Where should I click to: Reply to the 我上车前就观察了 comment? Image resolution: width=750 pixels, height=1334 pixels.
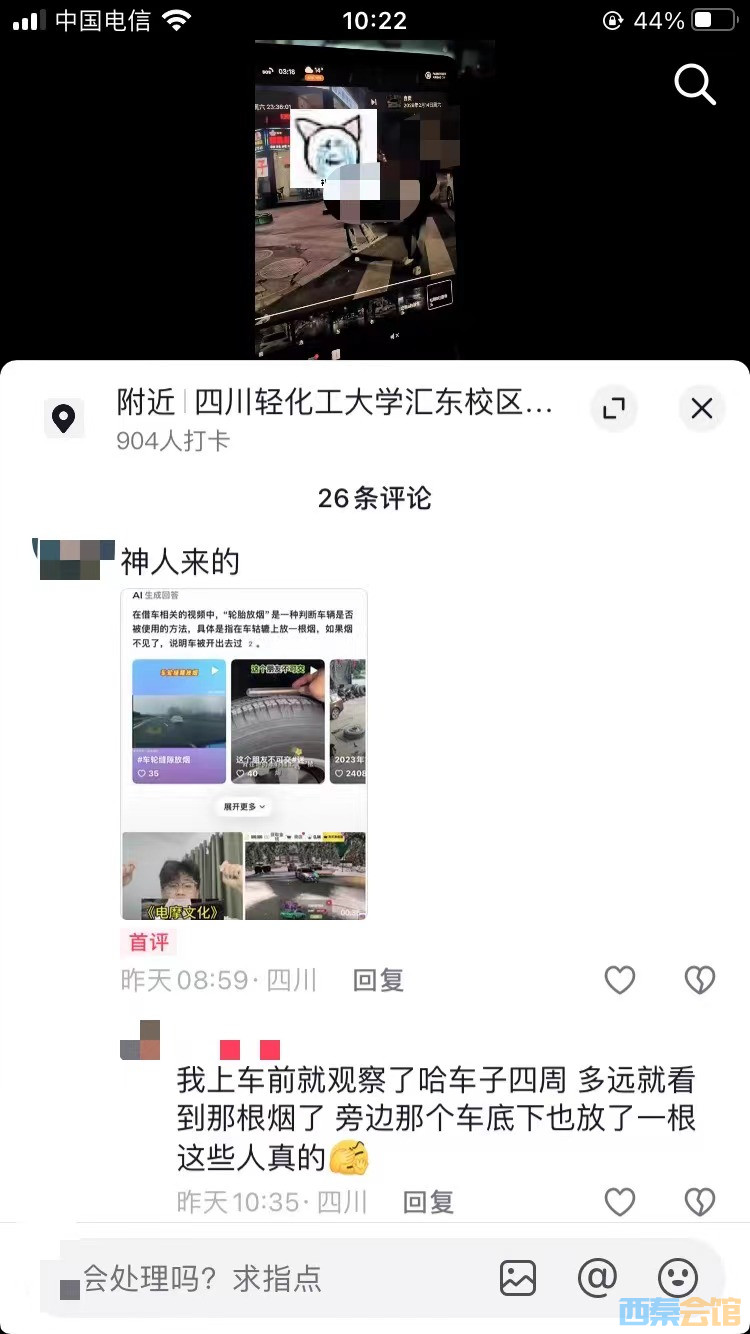428,1201
